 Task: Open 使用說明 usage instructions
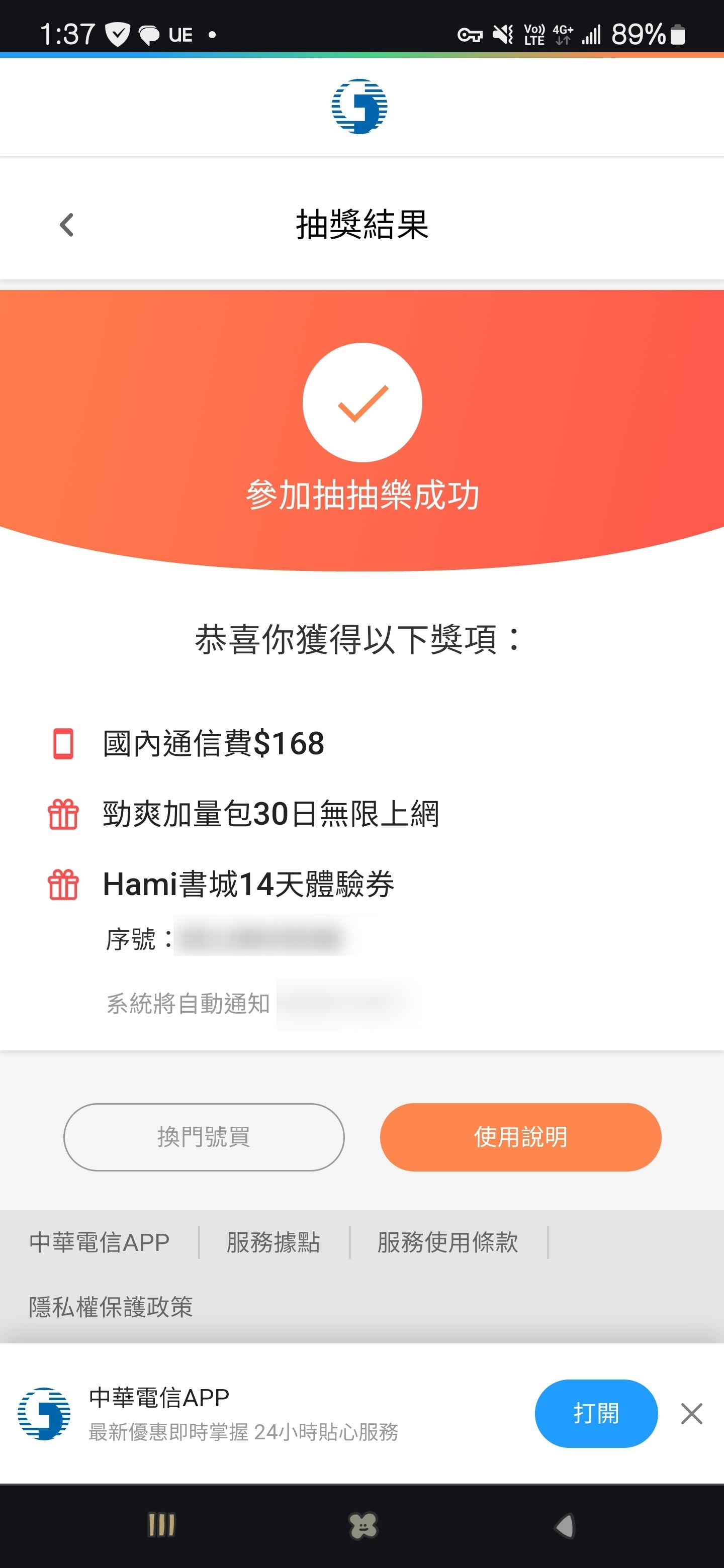click(520, 1136)
